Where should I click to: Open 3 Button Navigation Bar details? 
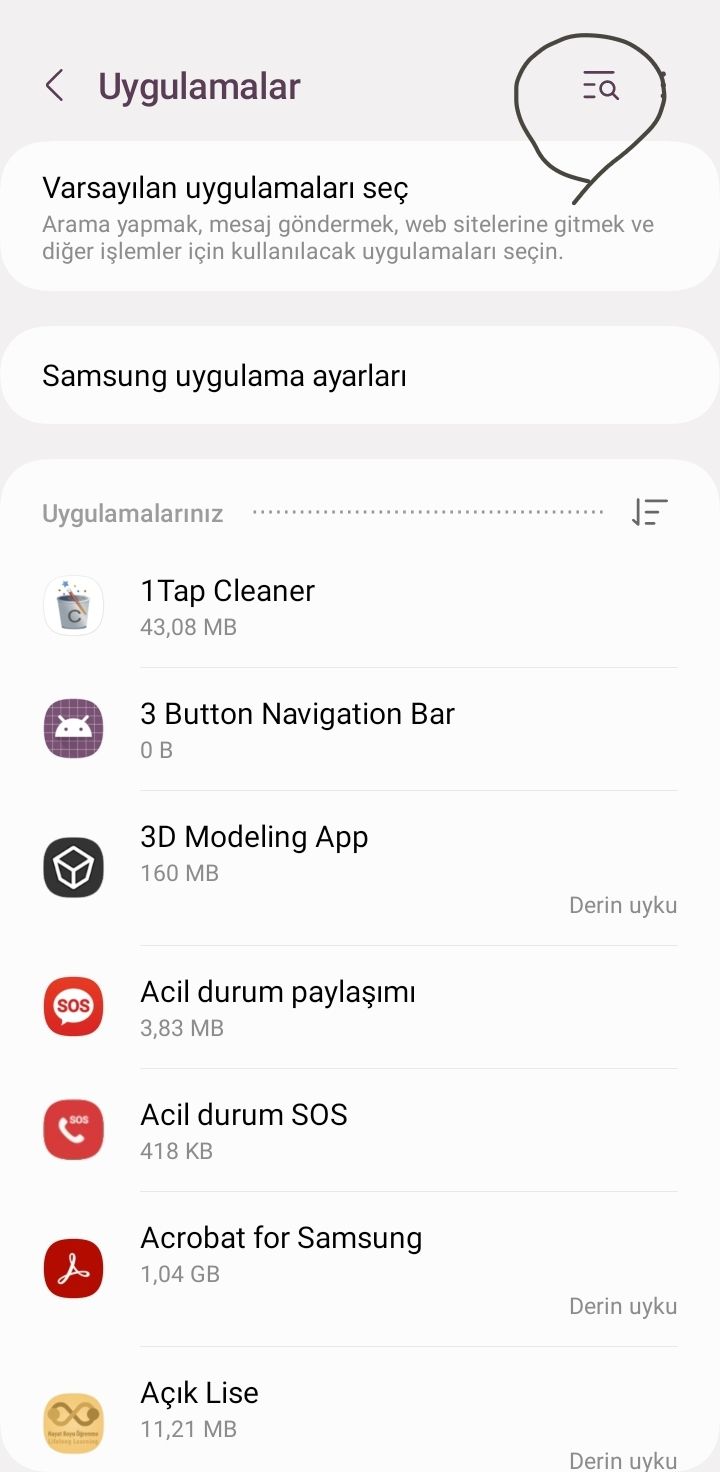pyautogui.click(x=300, y=728)
